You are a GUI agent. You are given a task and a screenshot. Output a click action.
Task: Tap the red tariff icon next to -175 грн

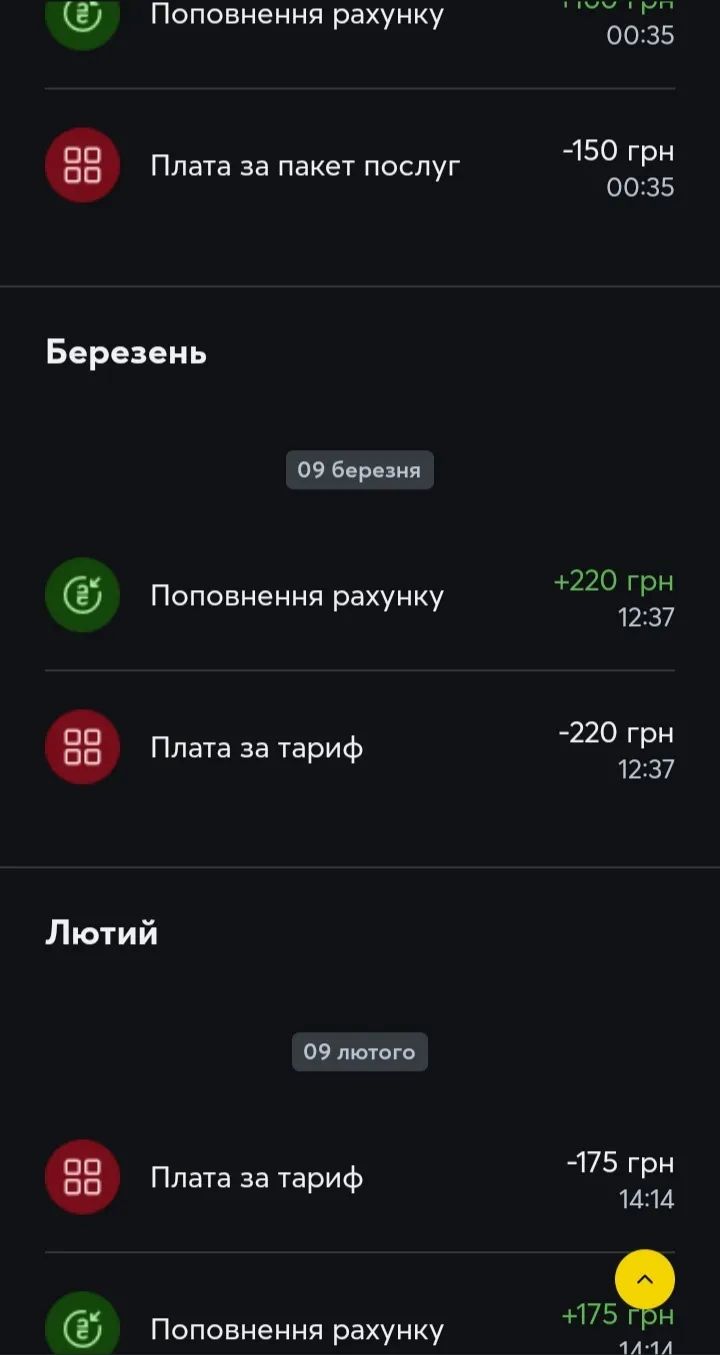point(82,1177)
